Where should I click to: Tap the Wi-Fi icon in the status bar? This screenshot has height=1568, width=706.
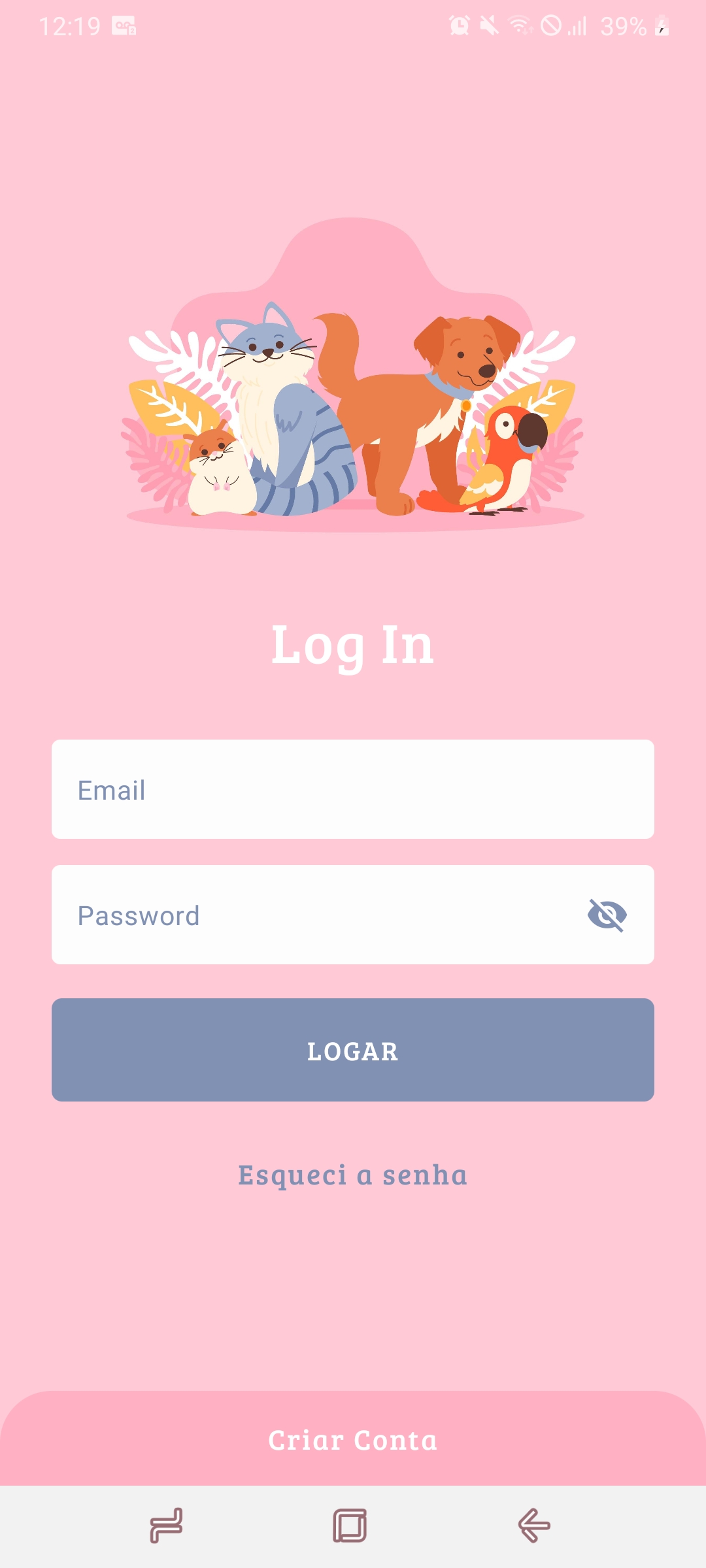click(520, 24)
